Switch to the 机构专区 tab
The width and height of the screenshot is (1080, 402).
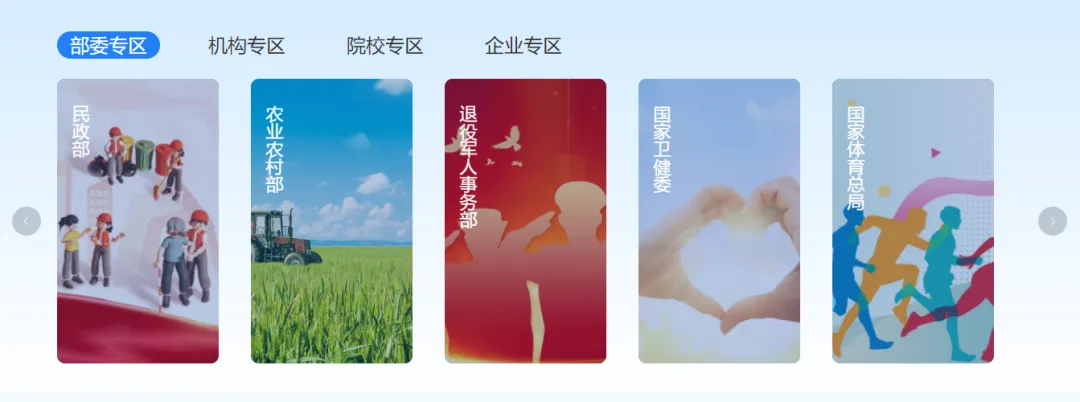point(246,45)
